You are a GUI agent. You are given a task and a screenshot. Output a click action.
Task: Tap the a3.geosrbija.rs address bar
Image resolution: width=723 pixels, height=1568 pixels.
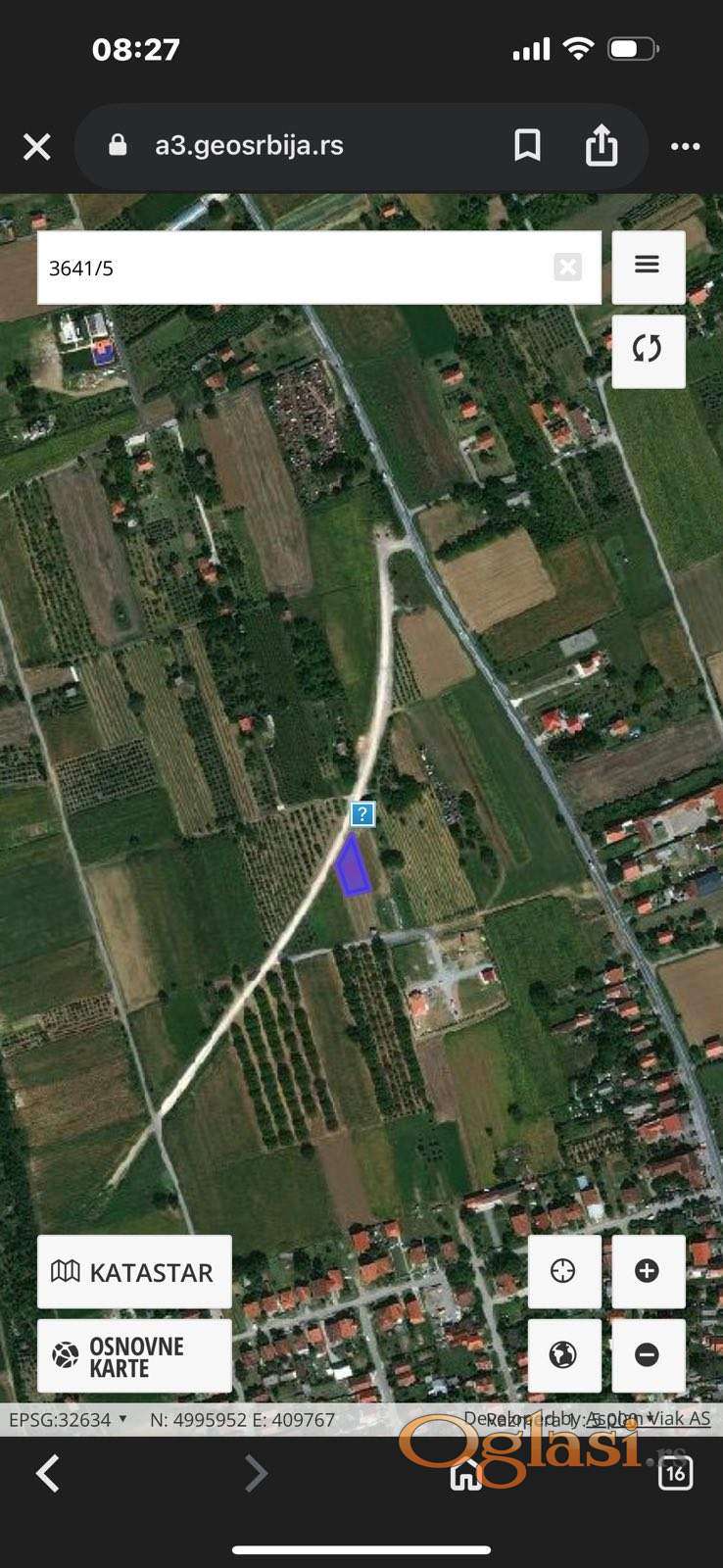(x=249, y=146)
